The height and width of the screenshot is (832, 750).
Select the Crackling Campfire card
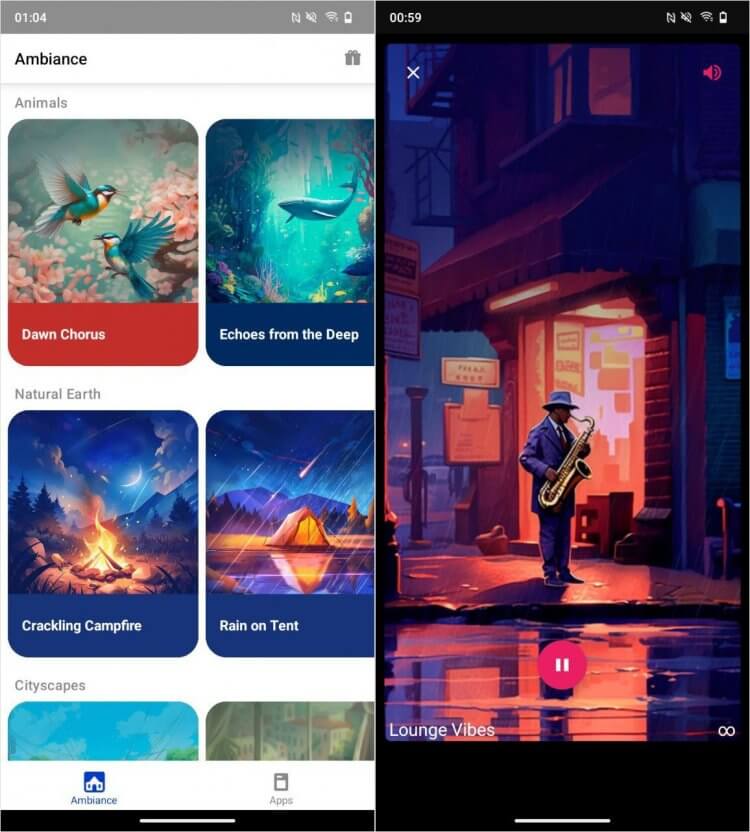[103, 533]
